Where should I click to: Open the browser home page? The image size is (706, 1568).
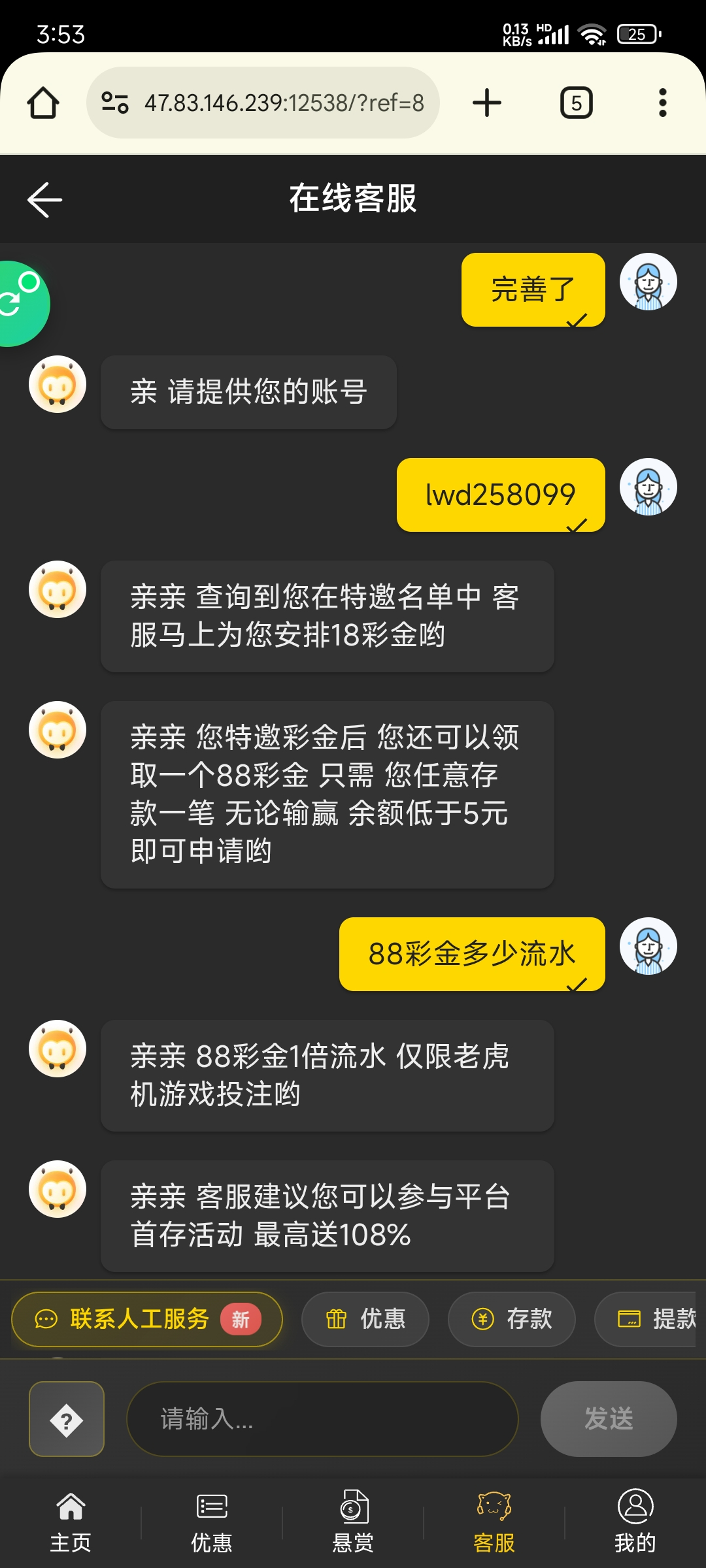click(43, 103)
